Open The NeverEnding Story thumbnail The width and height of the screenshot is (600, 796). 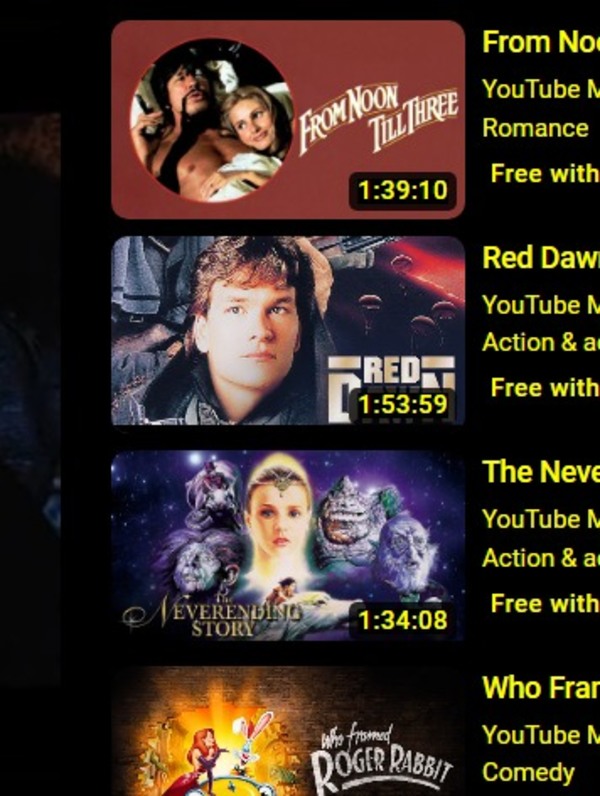288,545
